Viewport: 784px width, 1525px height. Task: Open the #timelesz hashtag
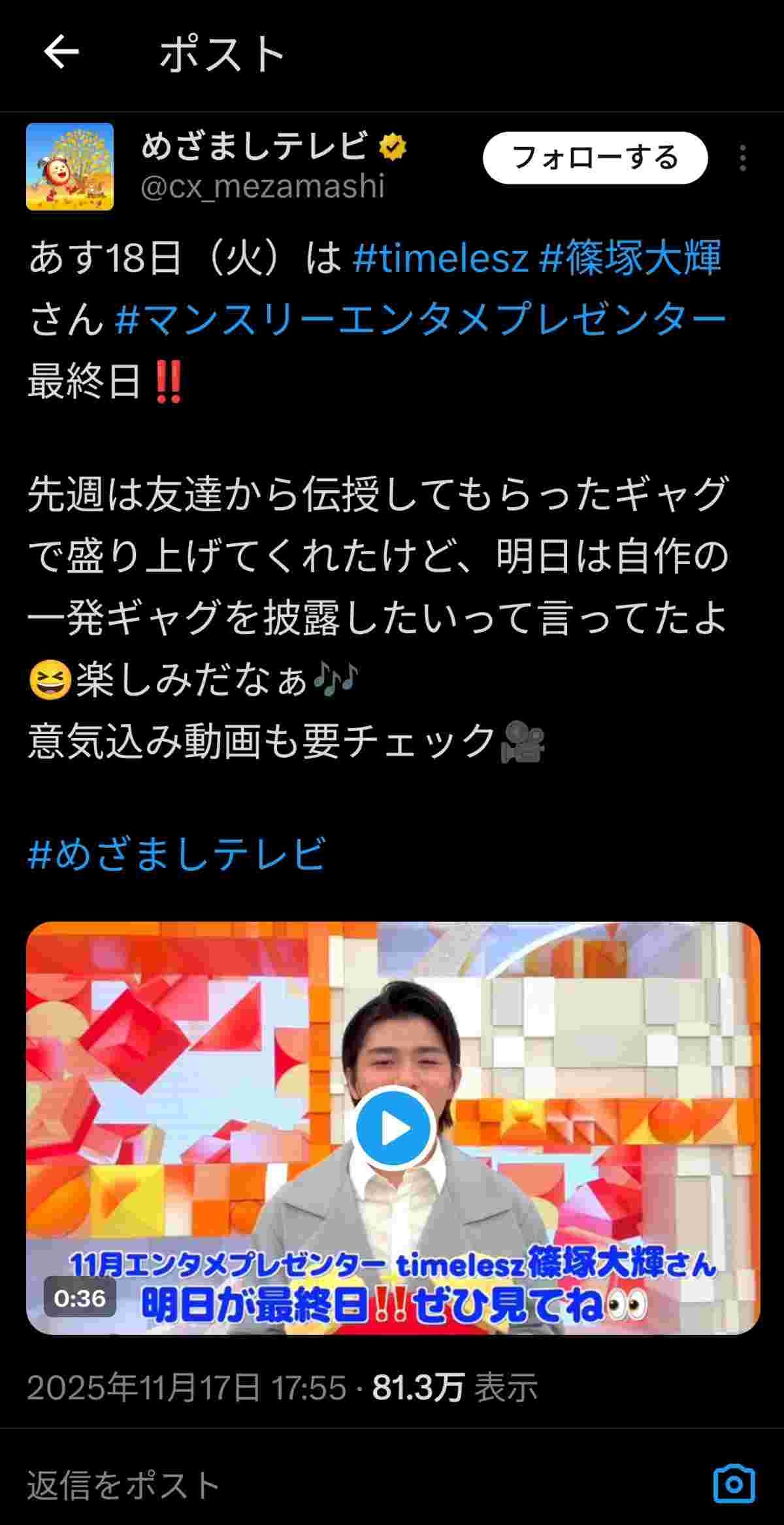click(x=440, y=258)
